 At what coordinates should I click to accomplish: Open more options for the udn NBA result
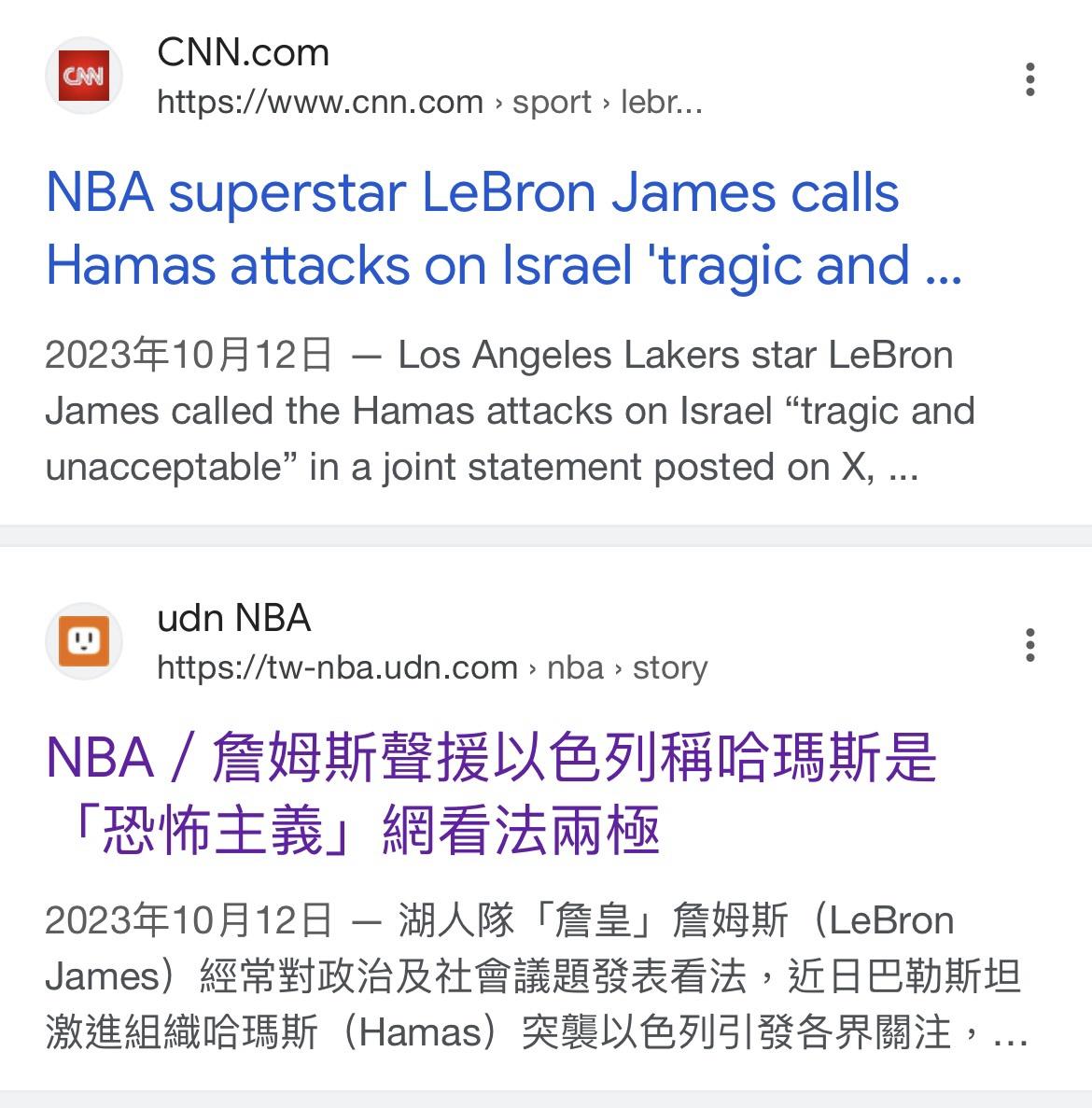coord(1029,645)
